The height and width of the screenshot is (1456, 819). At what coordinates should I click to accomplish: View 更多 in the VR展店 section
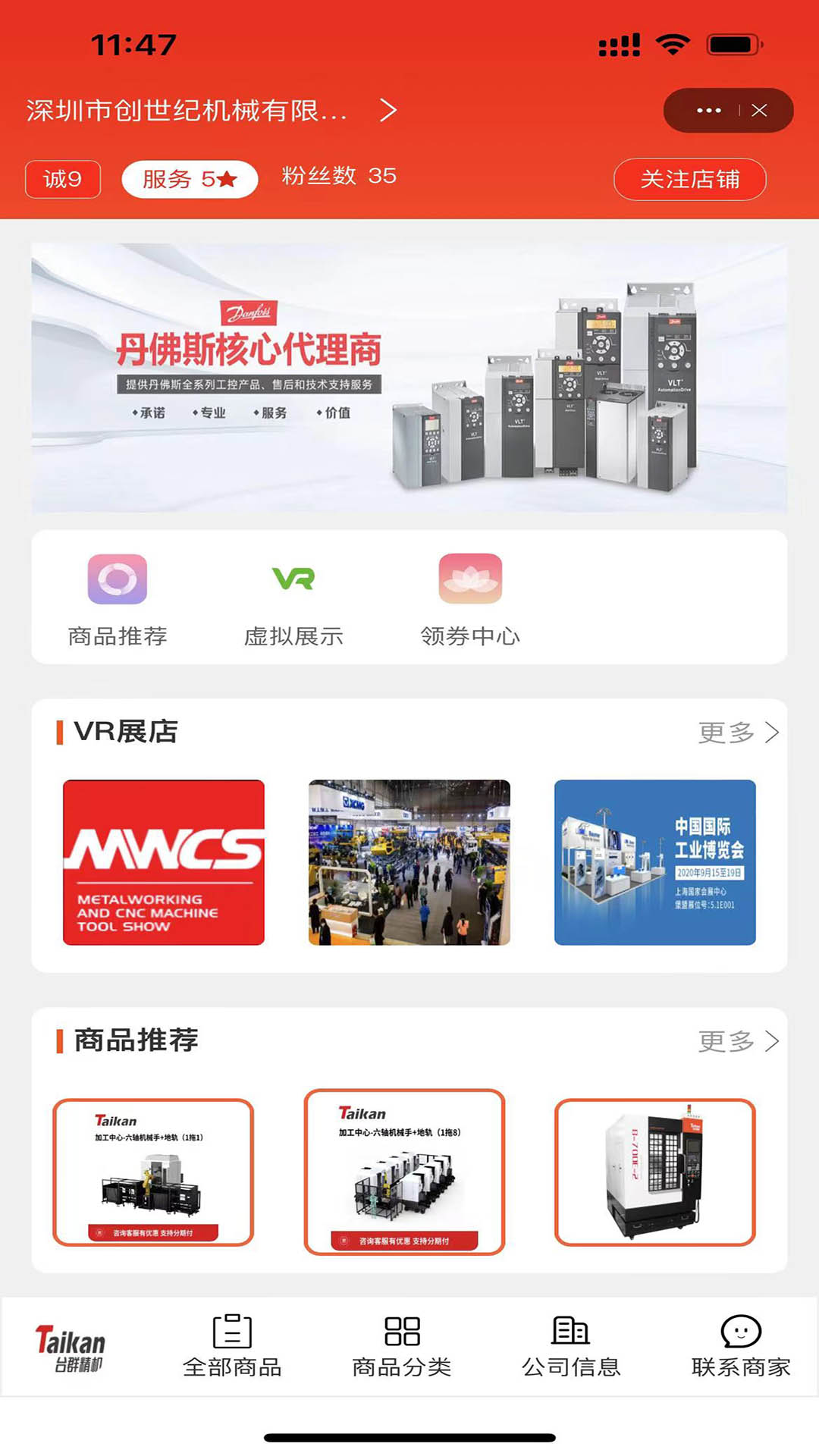tap(737, 733)
